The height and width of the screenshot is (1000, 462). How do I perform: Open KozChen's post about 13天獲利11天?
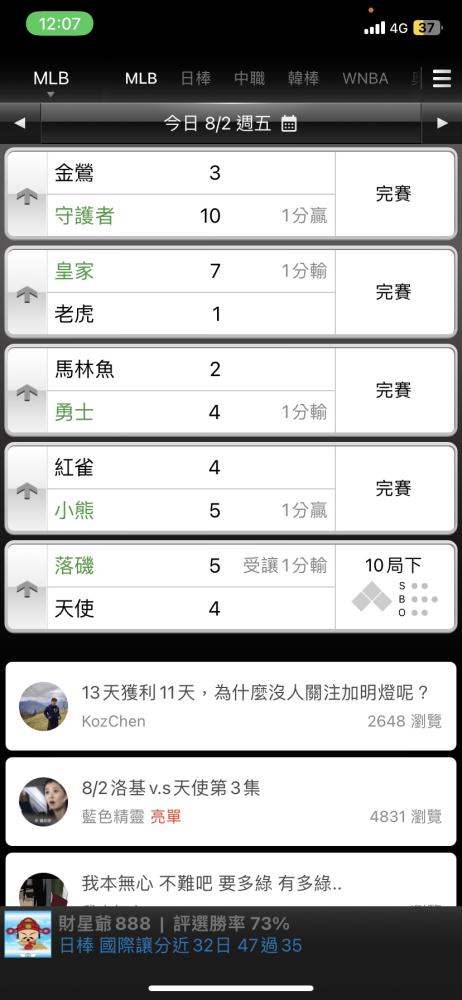(x=231, y=706)
